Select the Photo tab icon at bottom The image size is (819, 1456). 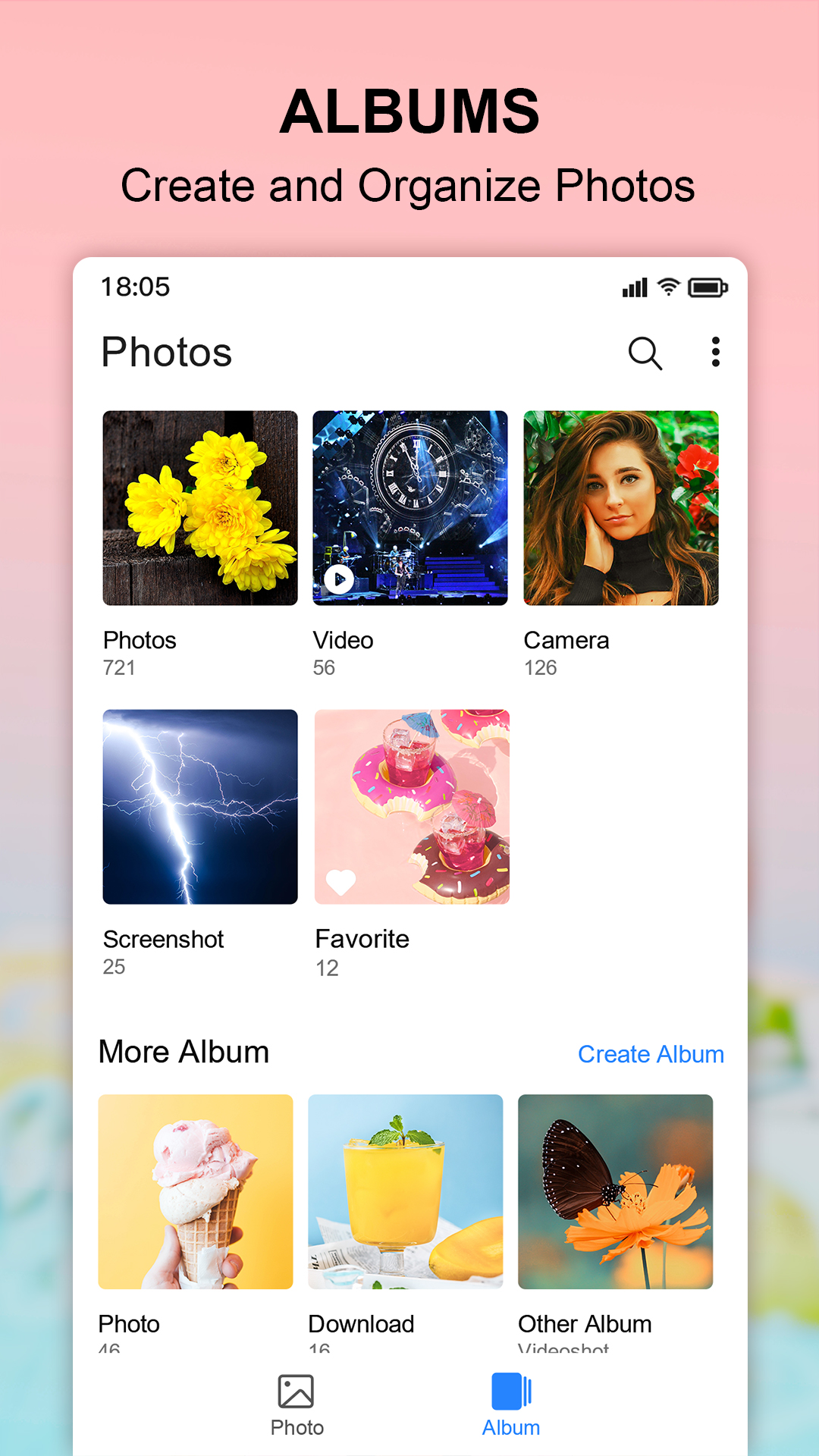(x=297, y=1391)
